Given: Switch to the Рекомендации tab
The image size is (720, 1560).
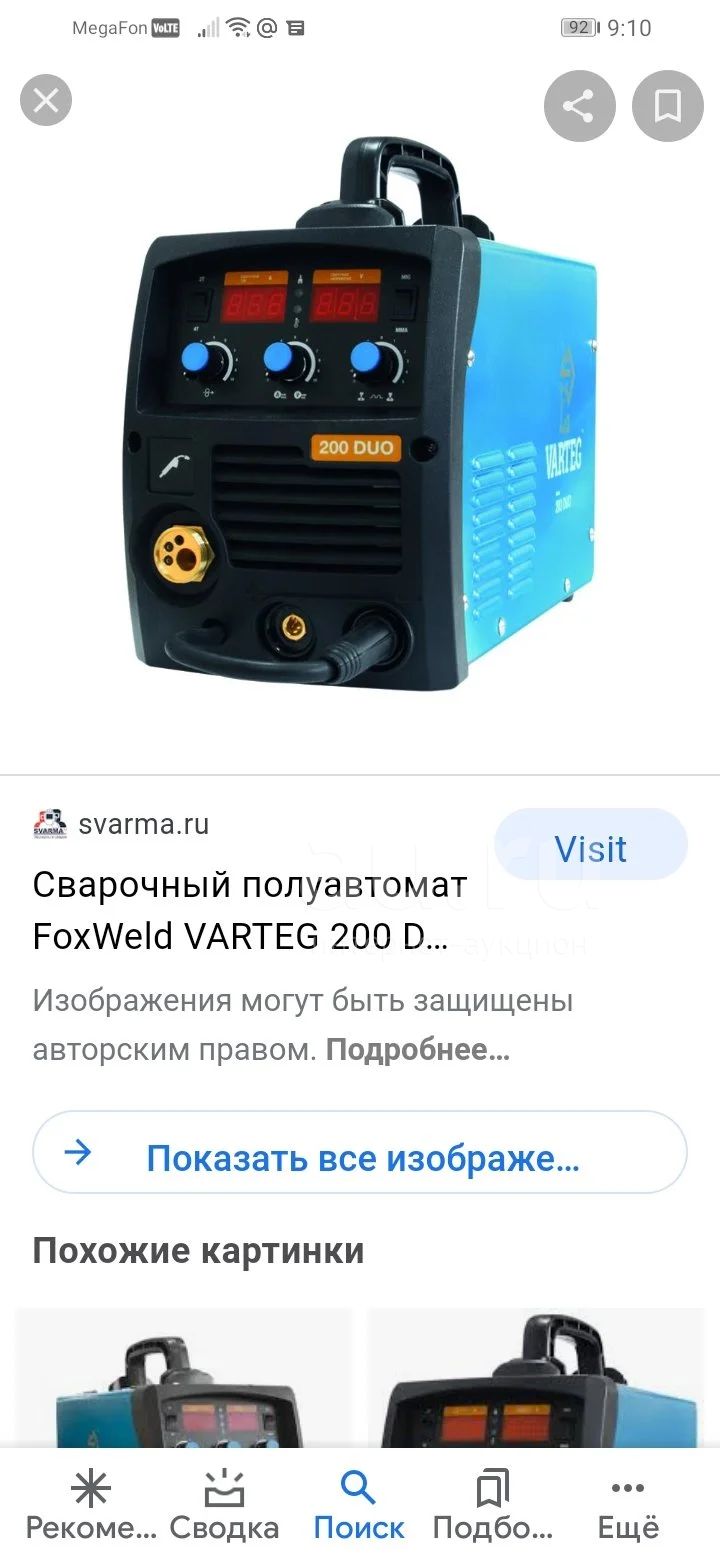Looking at the screenshot, I should pos(91,1505).
